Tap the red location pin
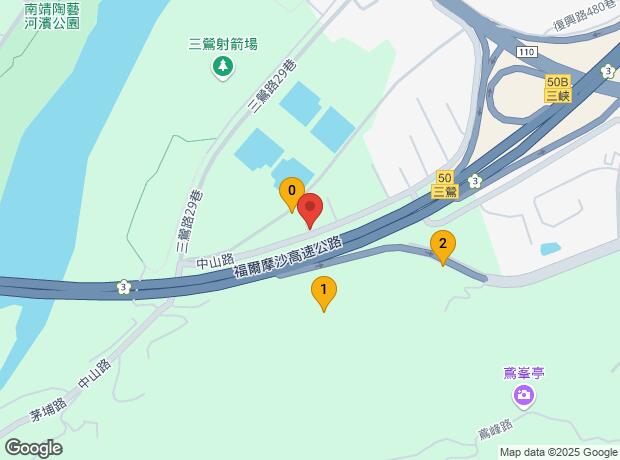The height and width of the screenshot is (460, 620). [x=310, y=209]
